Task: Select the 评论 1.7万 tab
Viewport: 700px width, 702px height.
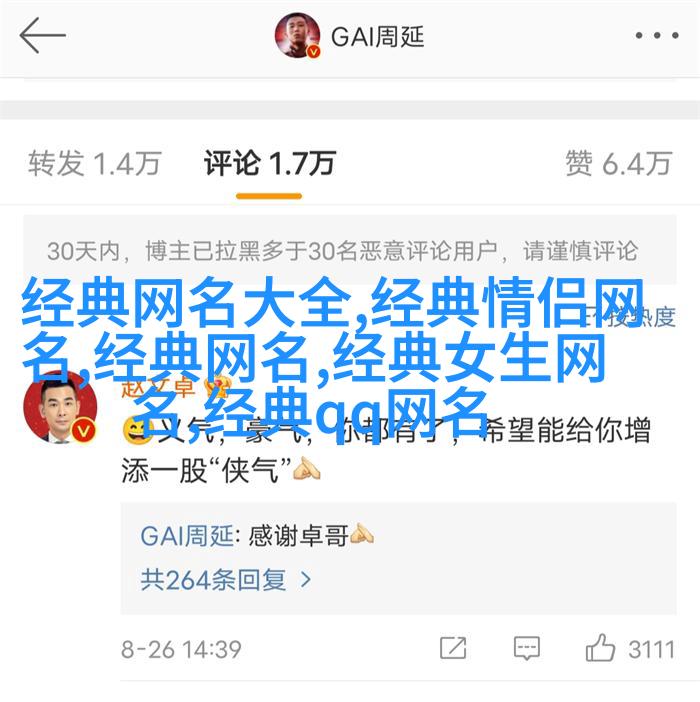Action: click(x=269, y=162)
